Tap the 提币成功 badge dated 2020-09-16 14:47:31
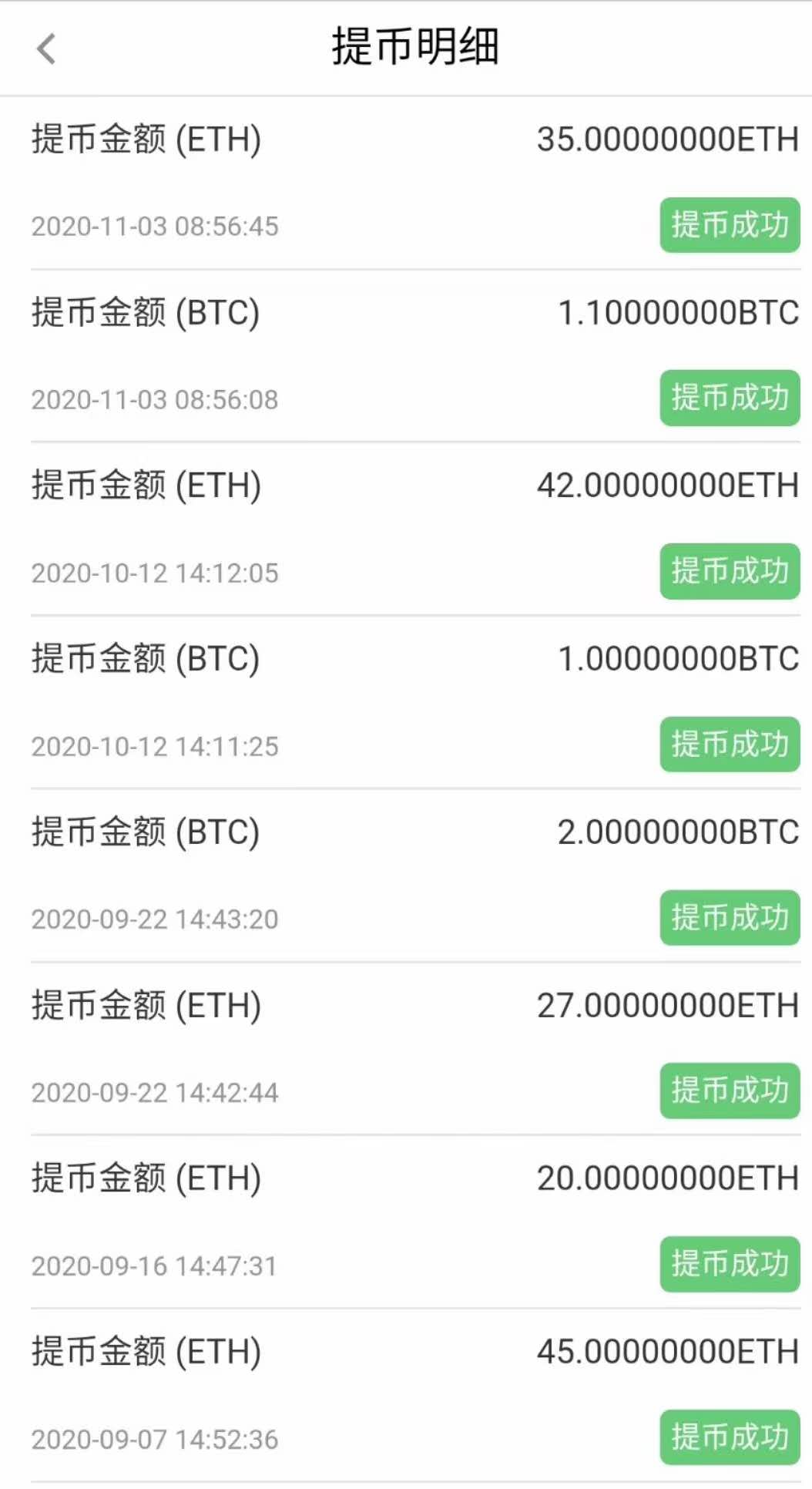 pyautogui.click(x=727, y=1264)
